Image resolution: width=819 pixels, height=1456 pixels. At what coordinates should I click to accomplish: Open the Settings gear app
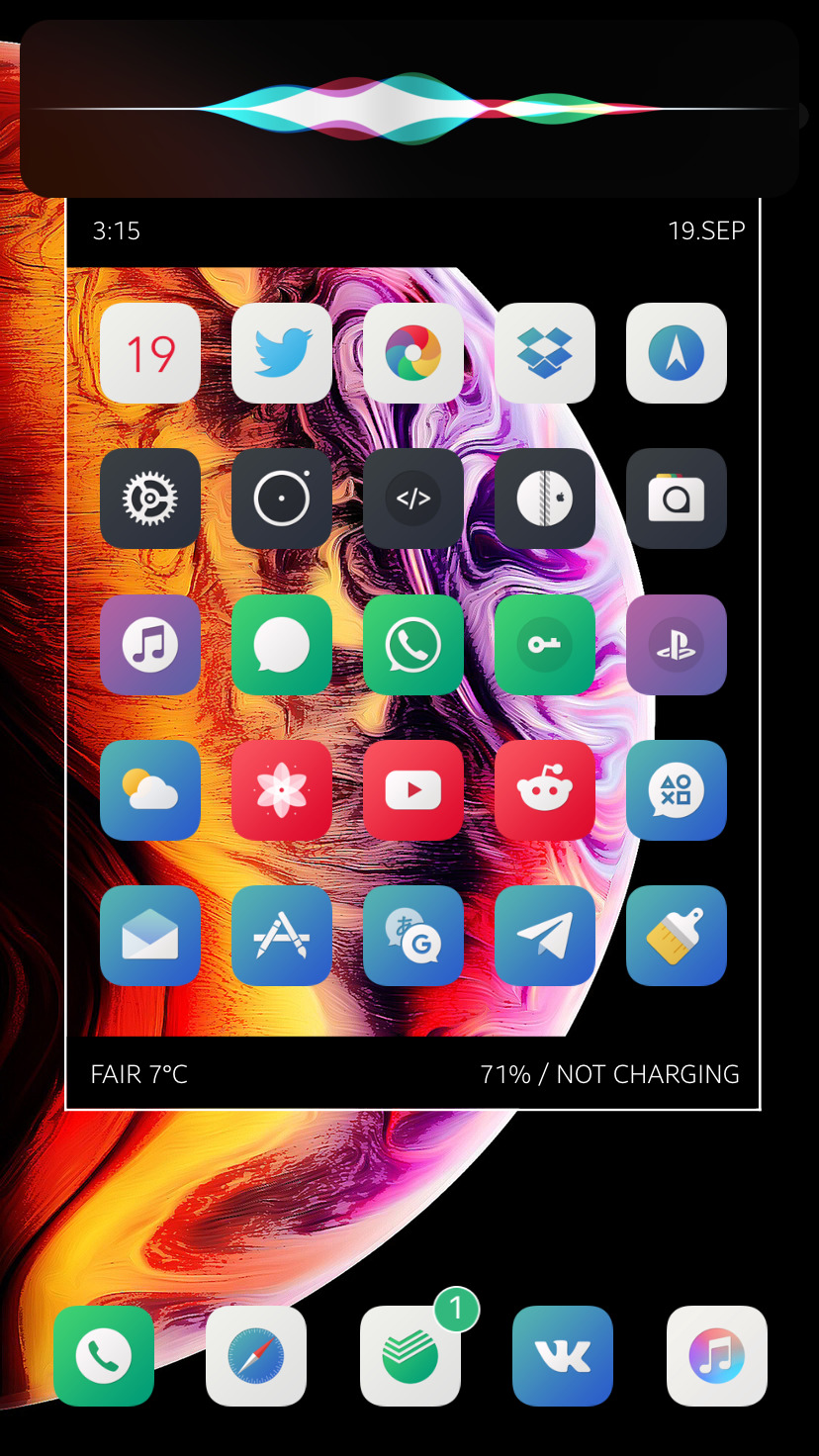150,499
